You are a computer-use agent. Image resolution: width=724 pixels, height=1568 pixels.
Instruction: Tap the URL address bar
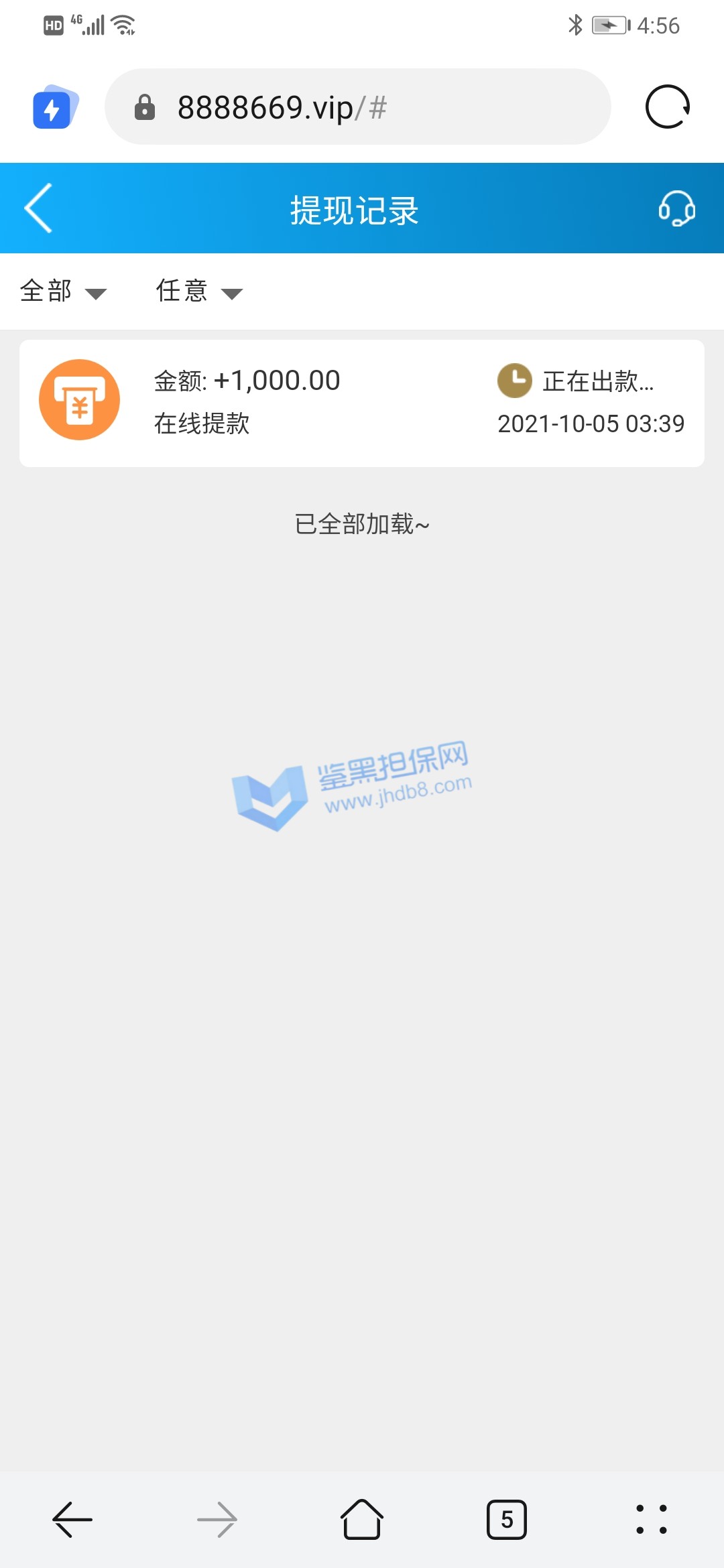[357, 107]
